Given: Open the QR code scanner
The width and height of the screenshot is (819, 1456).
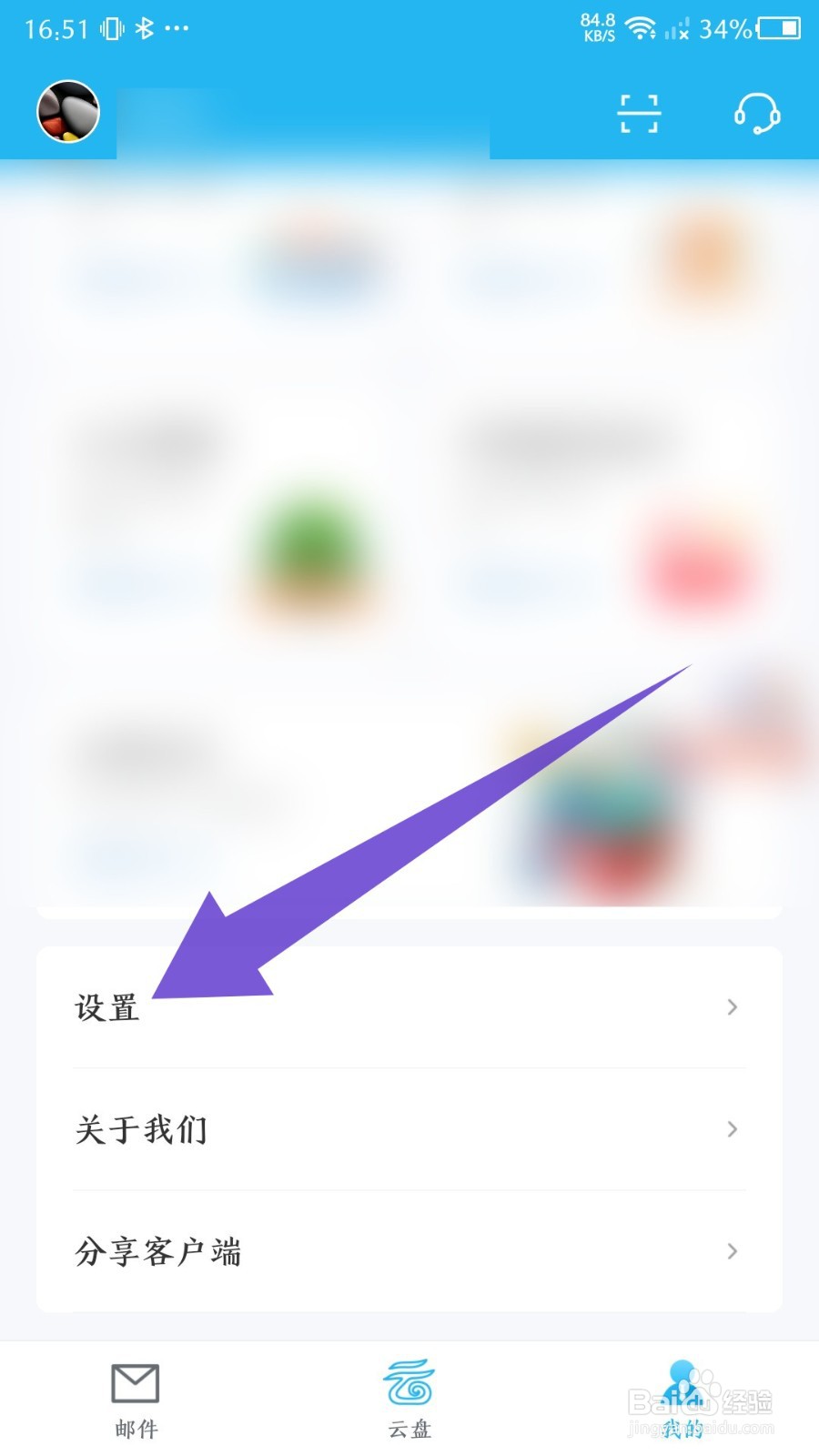Looking at the screenshot, I should pyautogui.click(x=638, y=114).
